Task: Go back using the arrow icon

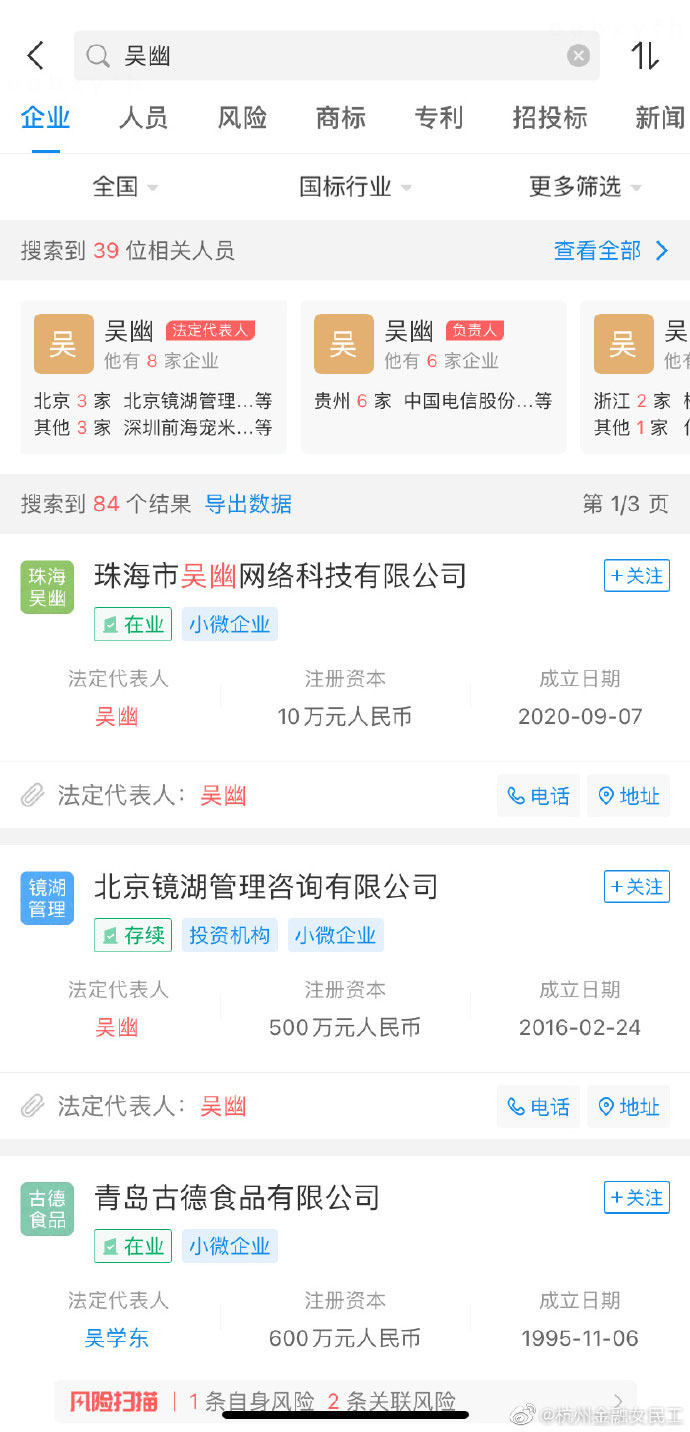Action: pyautogui.click(x=36, y=56)
